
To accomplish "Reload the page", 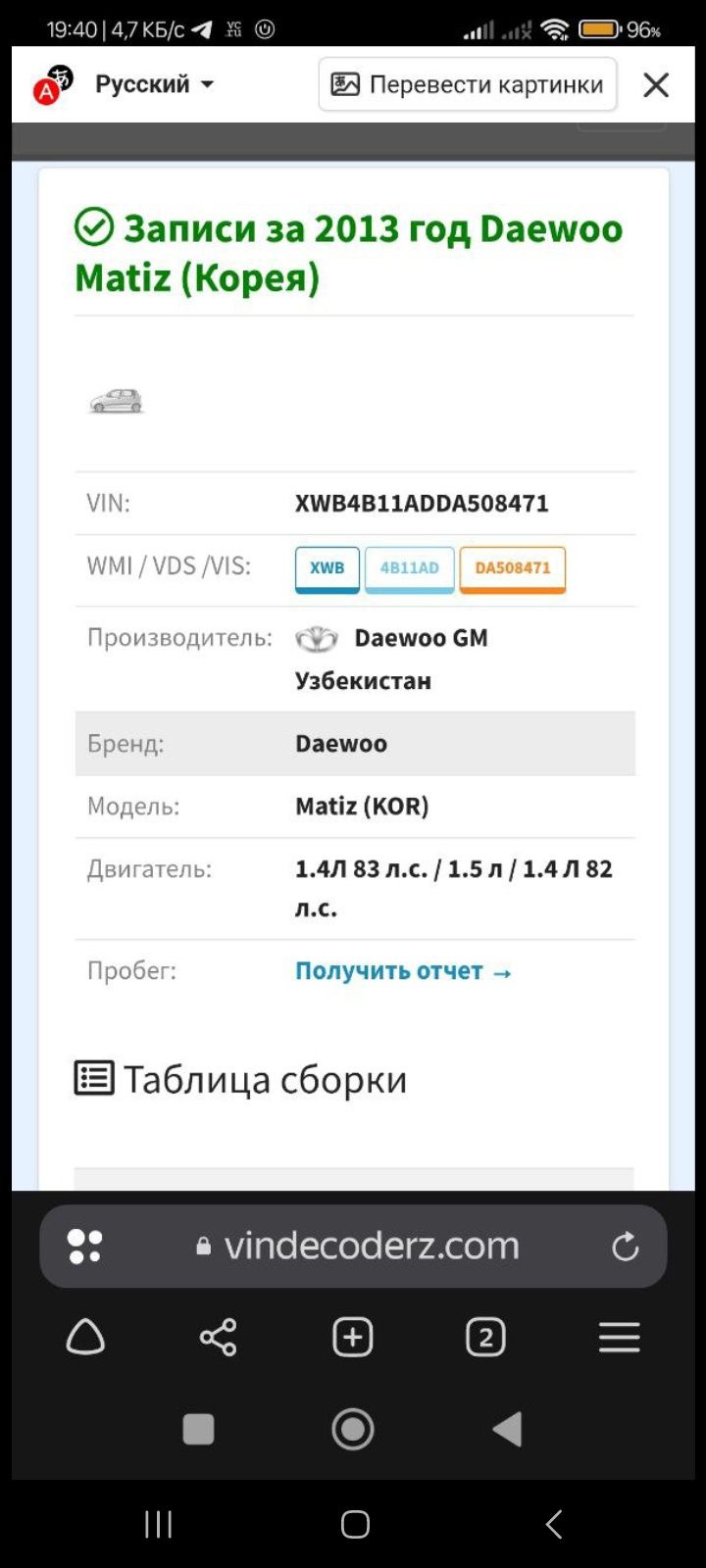I will point(625,1246).
